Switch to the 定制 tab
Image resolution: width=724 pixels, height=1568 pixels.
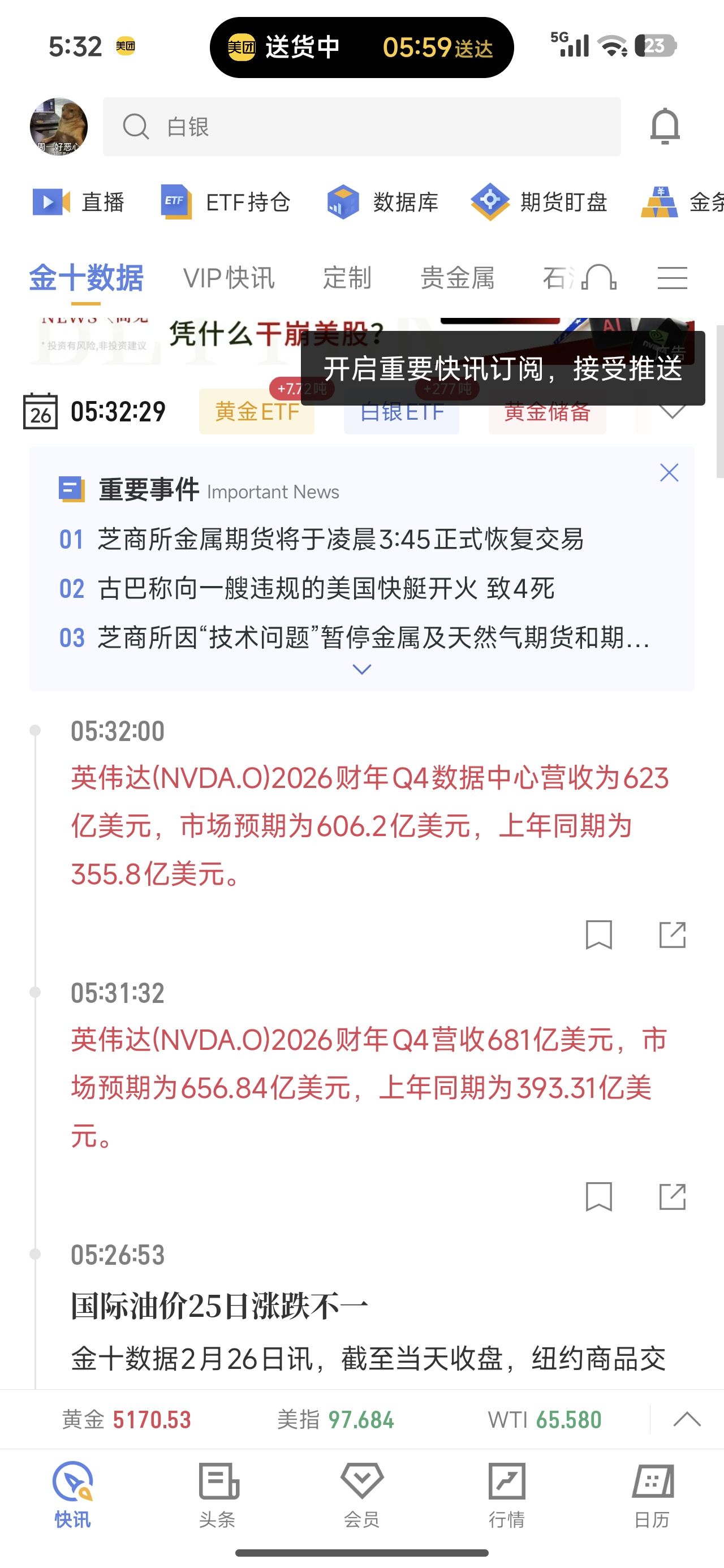point(347,278)
